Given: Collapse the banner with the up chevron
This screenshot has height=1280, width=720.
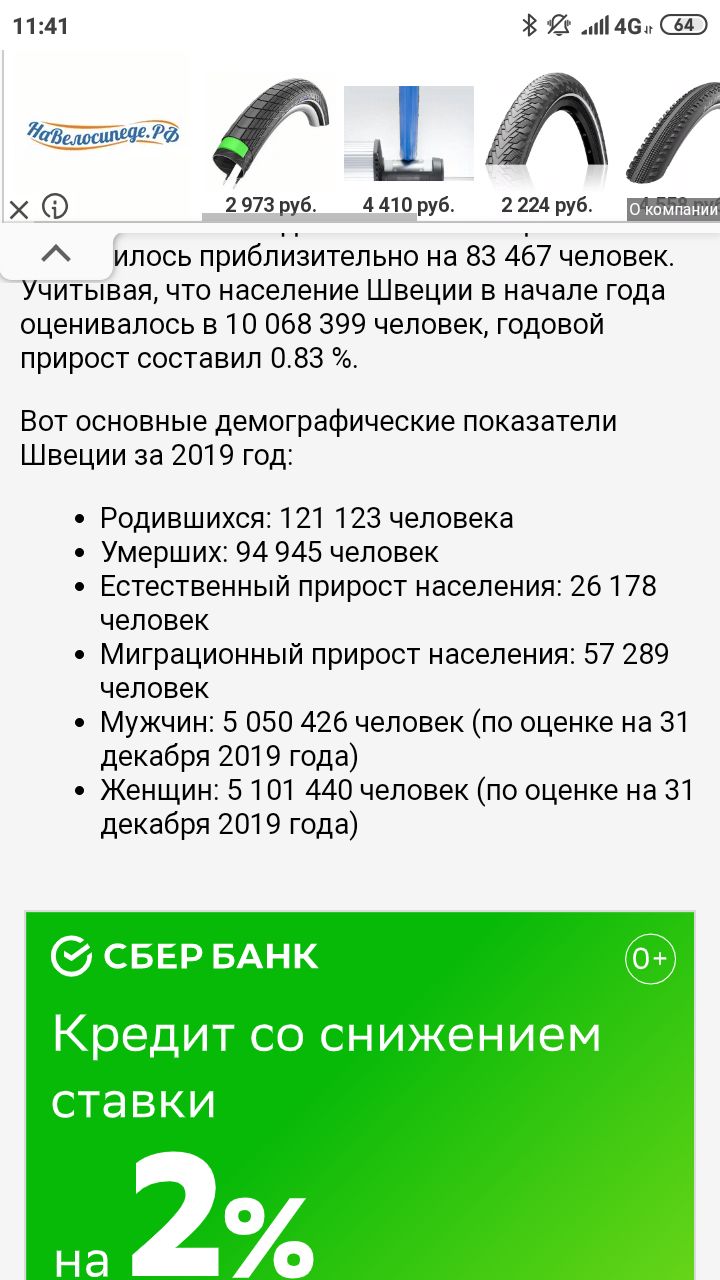Looking at the screenshot, I should coord(56,253).
